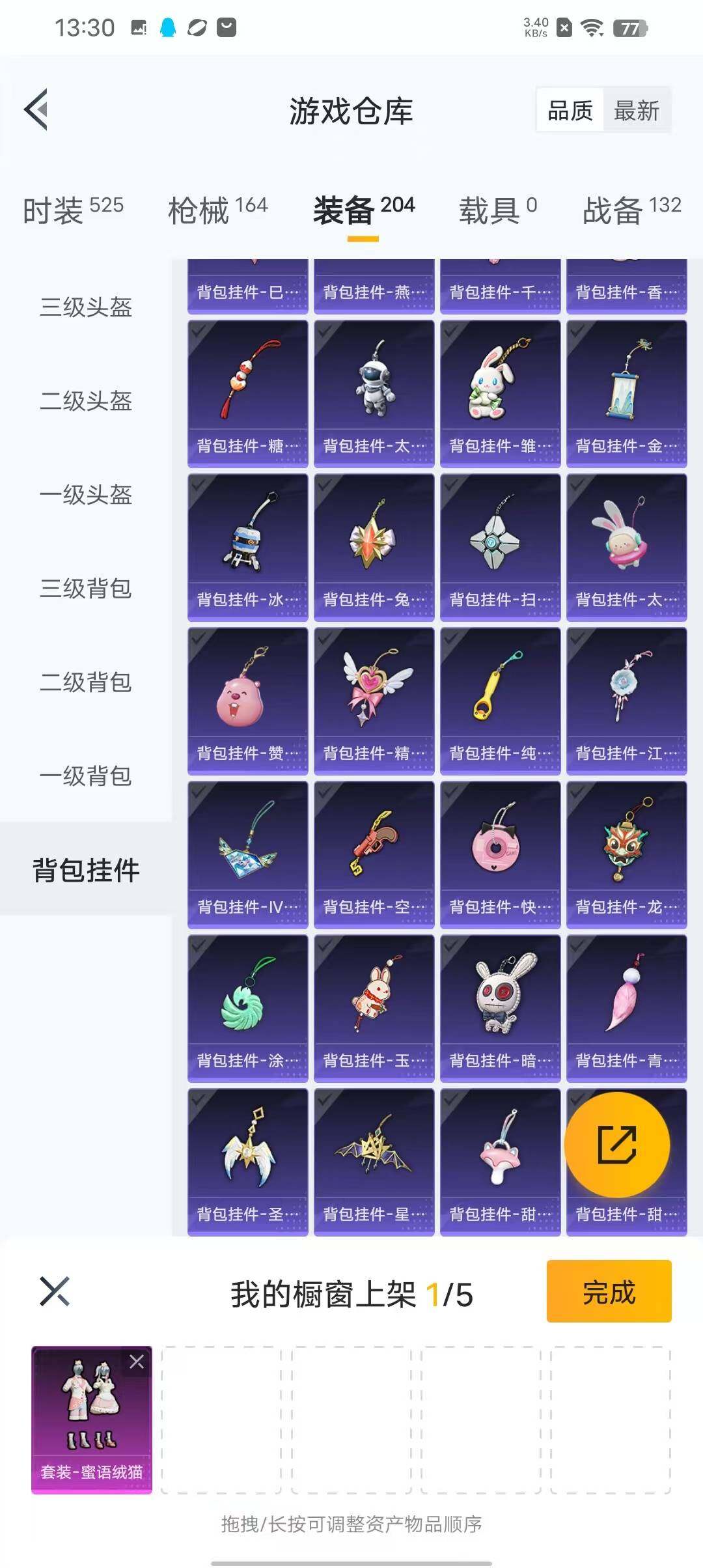This screenshot has width=703, height=1568.
Task: Open the 一级头盔 category
Action: pyautogui.click(x=86, y=494)
